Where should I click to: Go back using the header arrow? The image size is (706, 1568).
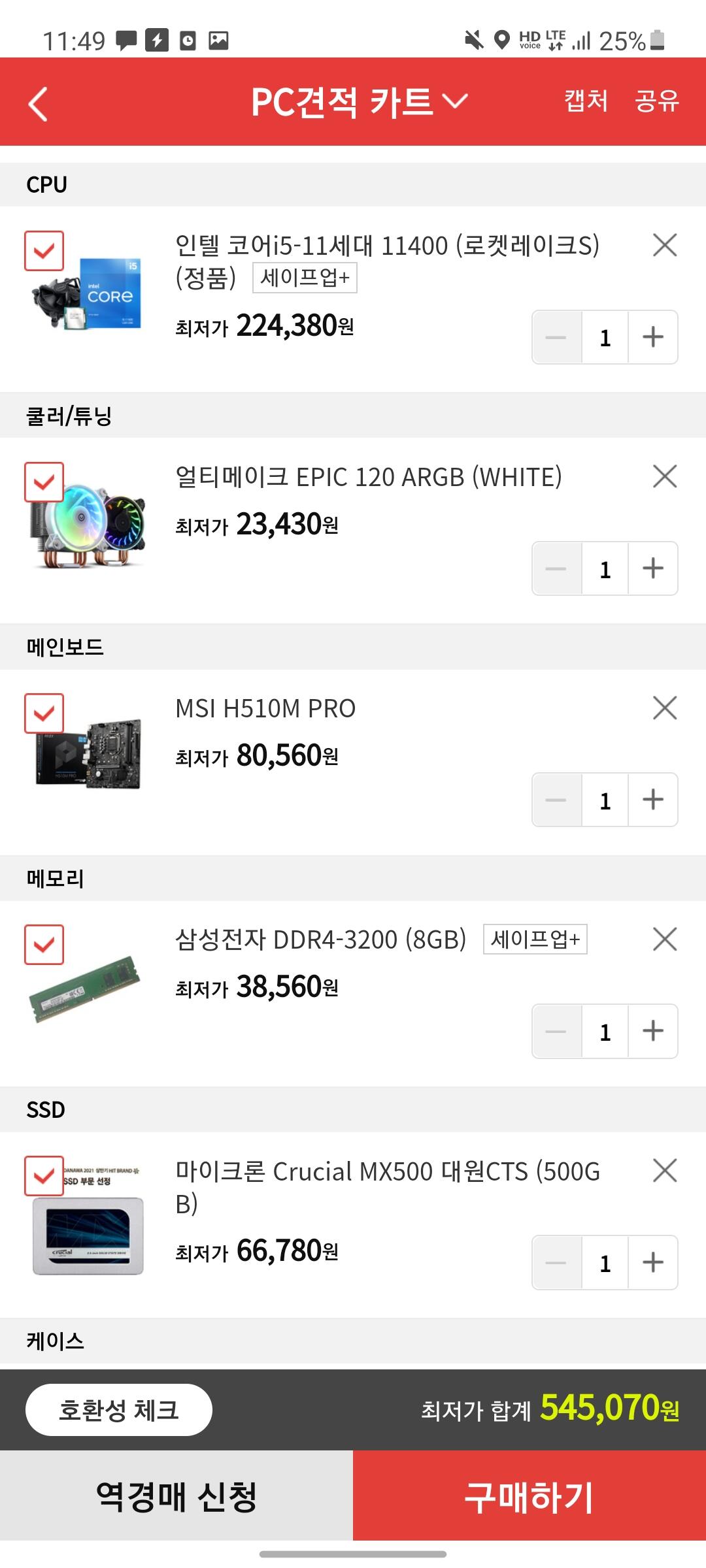[x=38, y=103]
